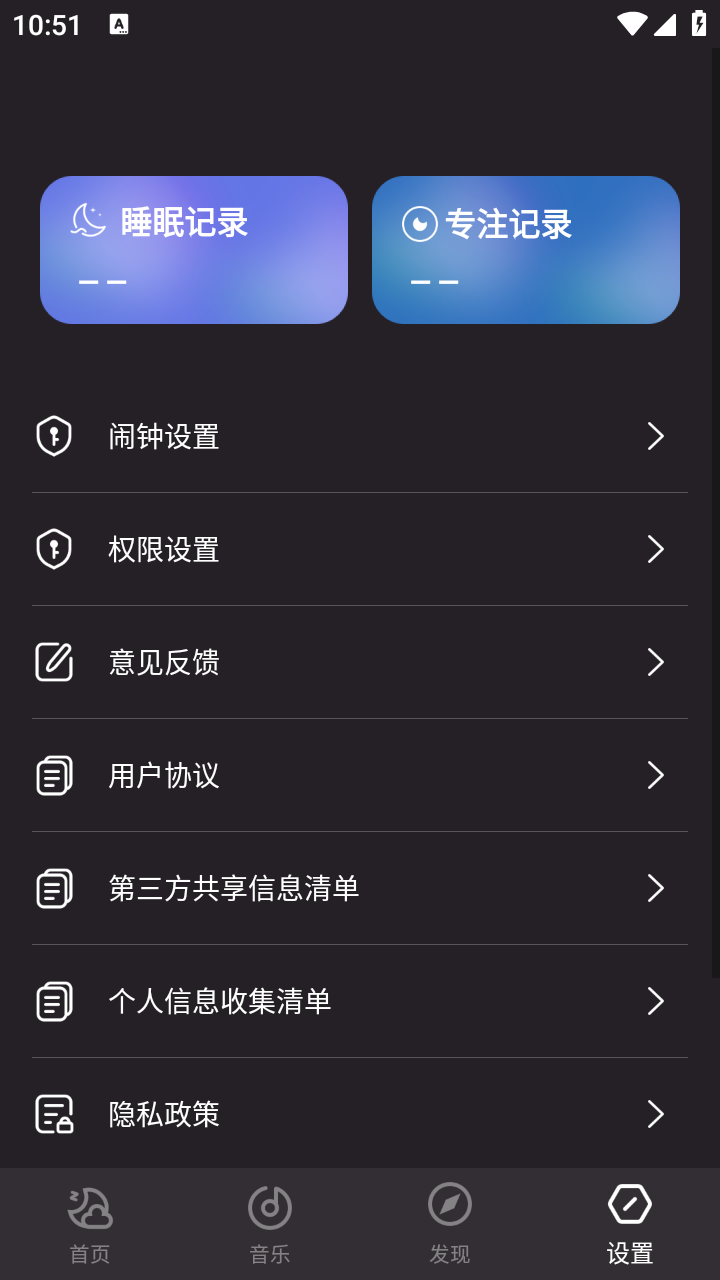
Task: Open 闹钟设置
Action: point(360,436)
